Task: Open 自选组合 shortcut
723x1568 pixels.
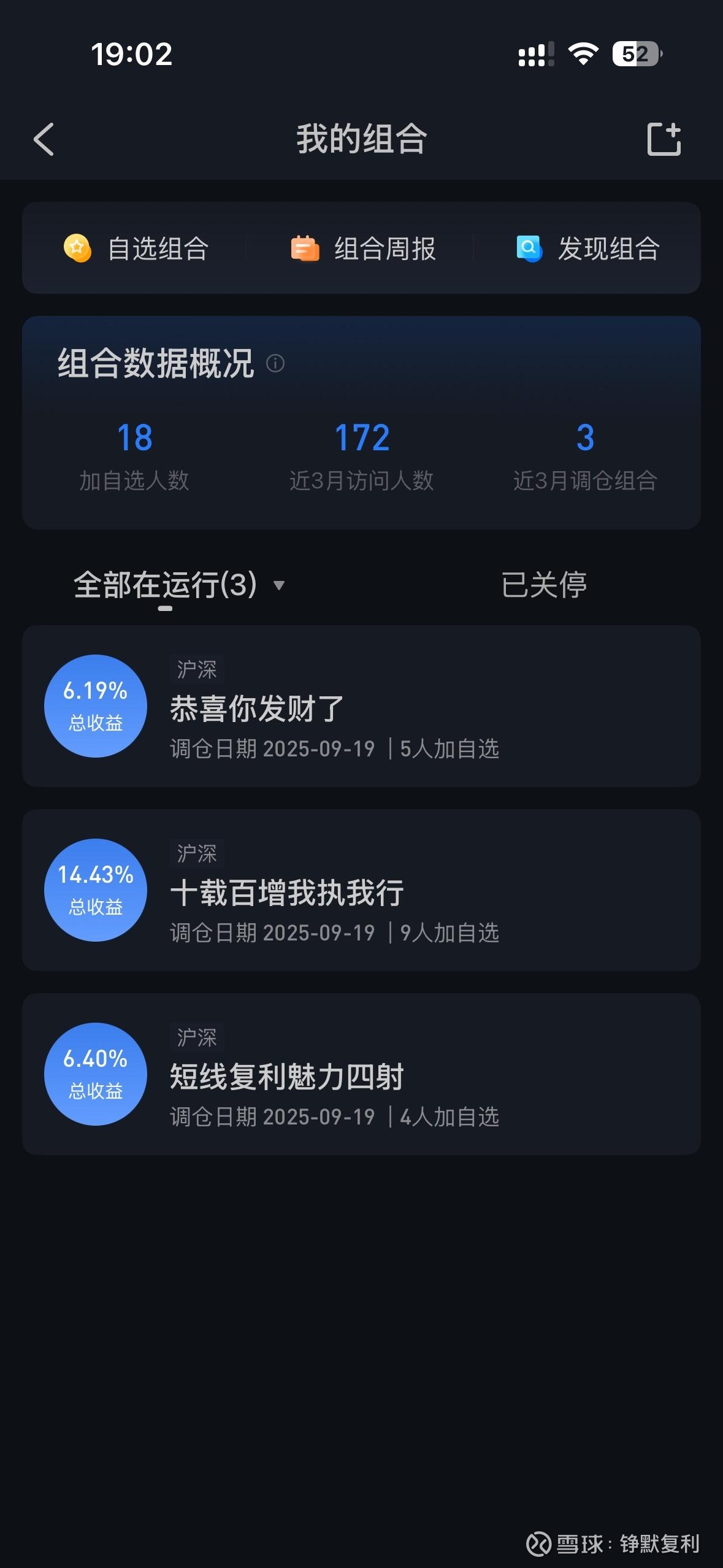Action: point(137,248)
